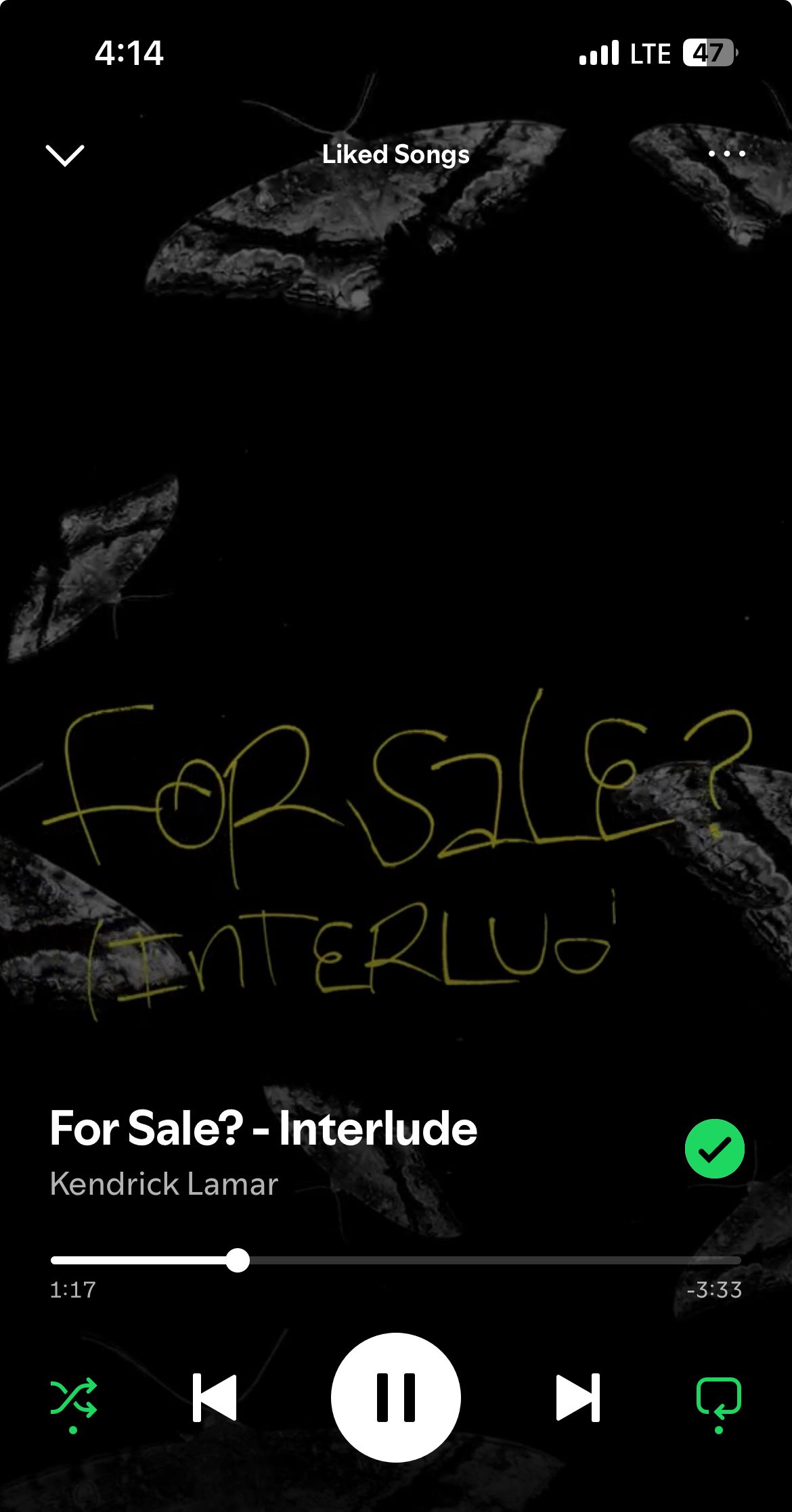The height and width of the screenshot is (1512, 792).
Task: Collapse the now playing screen
Action: click(x=64, y=155)
